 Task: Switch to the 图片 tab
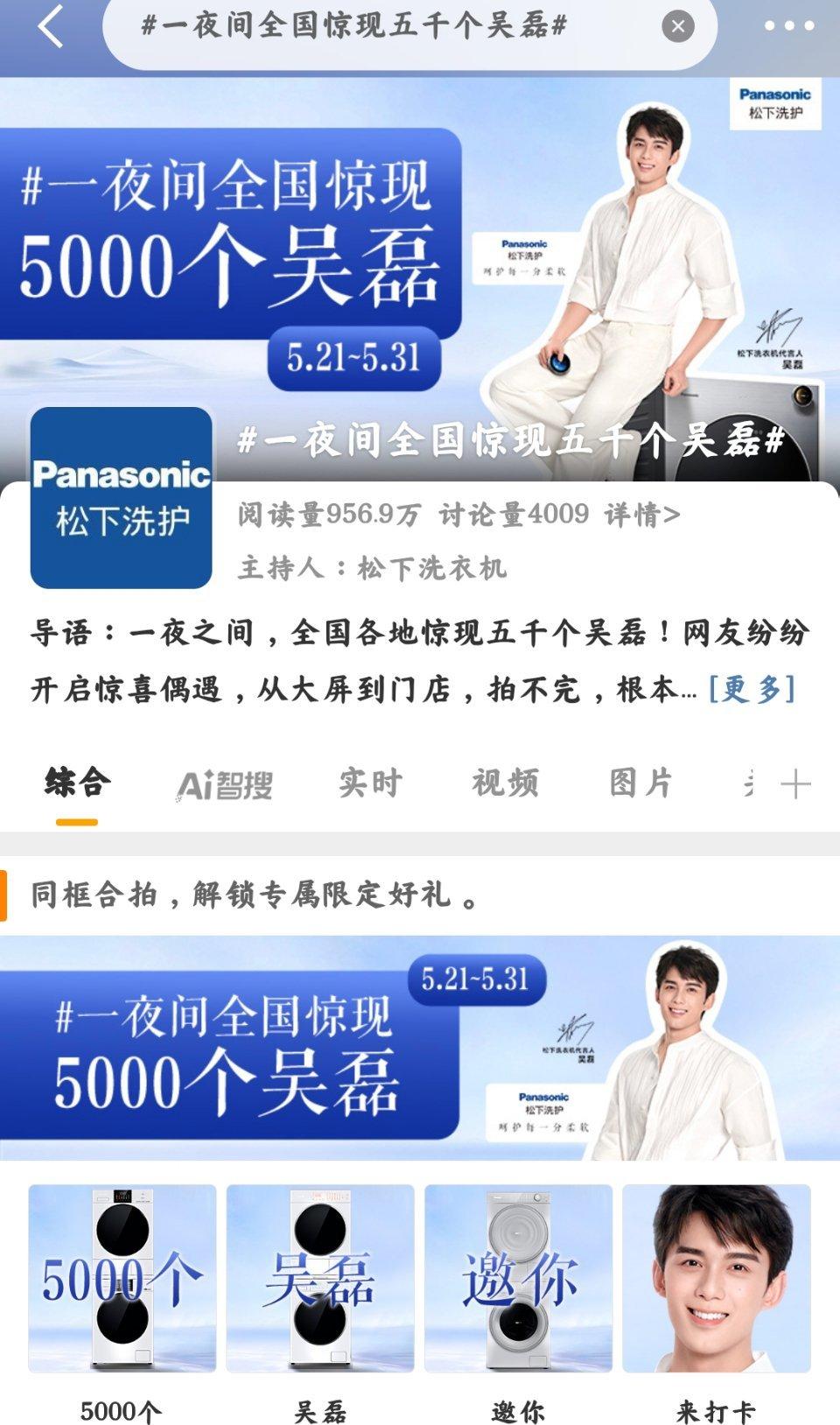click(x=640, y=783)
